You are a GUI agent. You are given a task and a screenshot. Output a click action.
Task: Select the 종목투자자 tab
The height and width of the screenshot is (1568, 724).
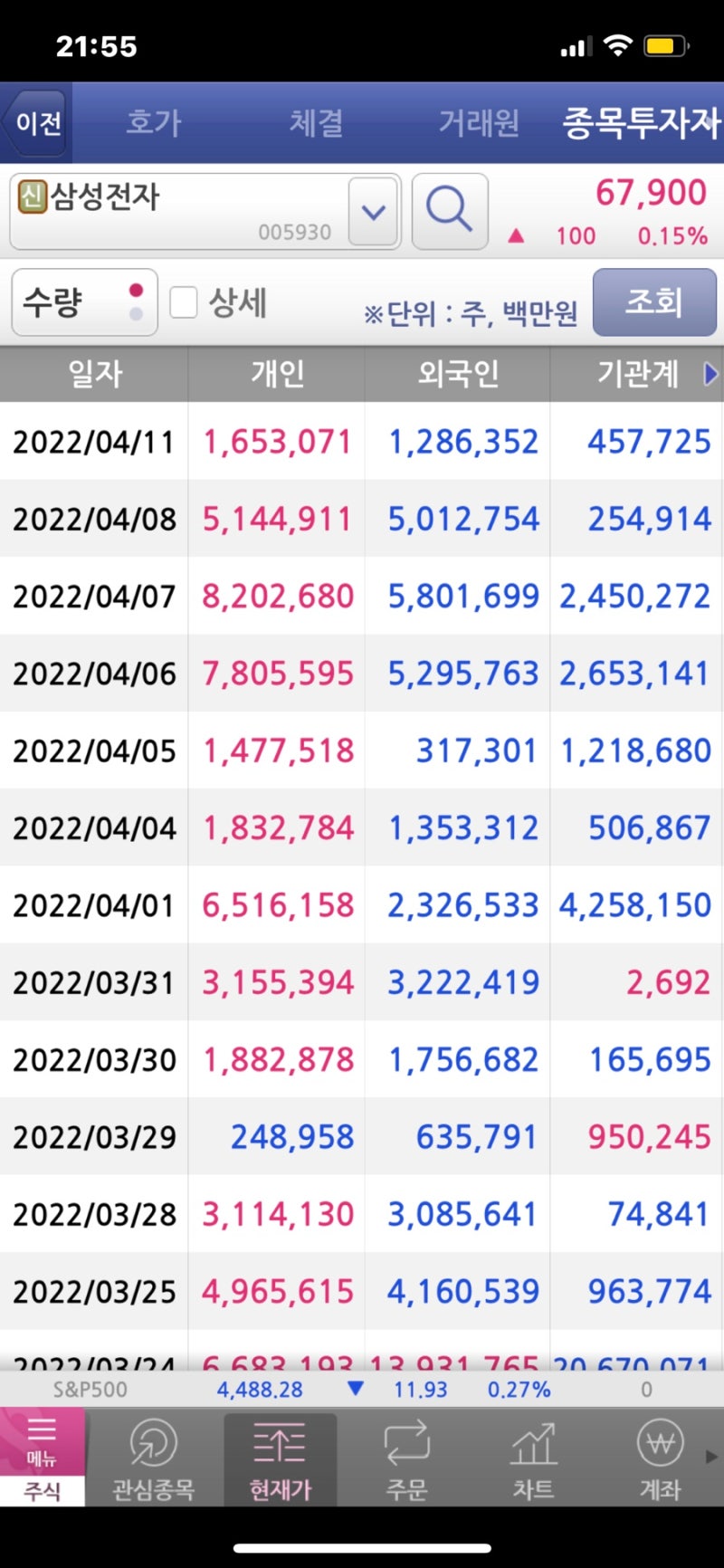click(x=641, y=123)
